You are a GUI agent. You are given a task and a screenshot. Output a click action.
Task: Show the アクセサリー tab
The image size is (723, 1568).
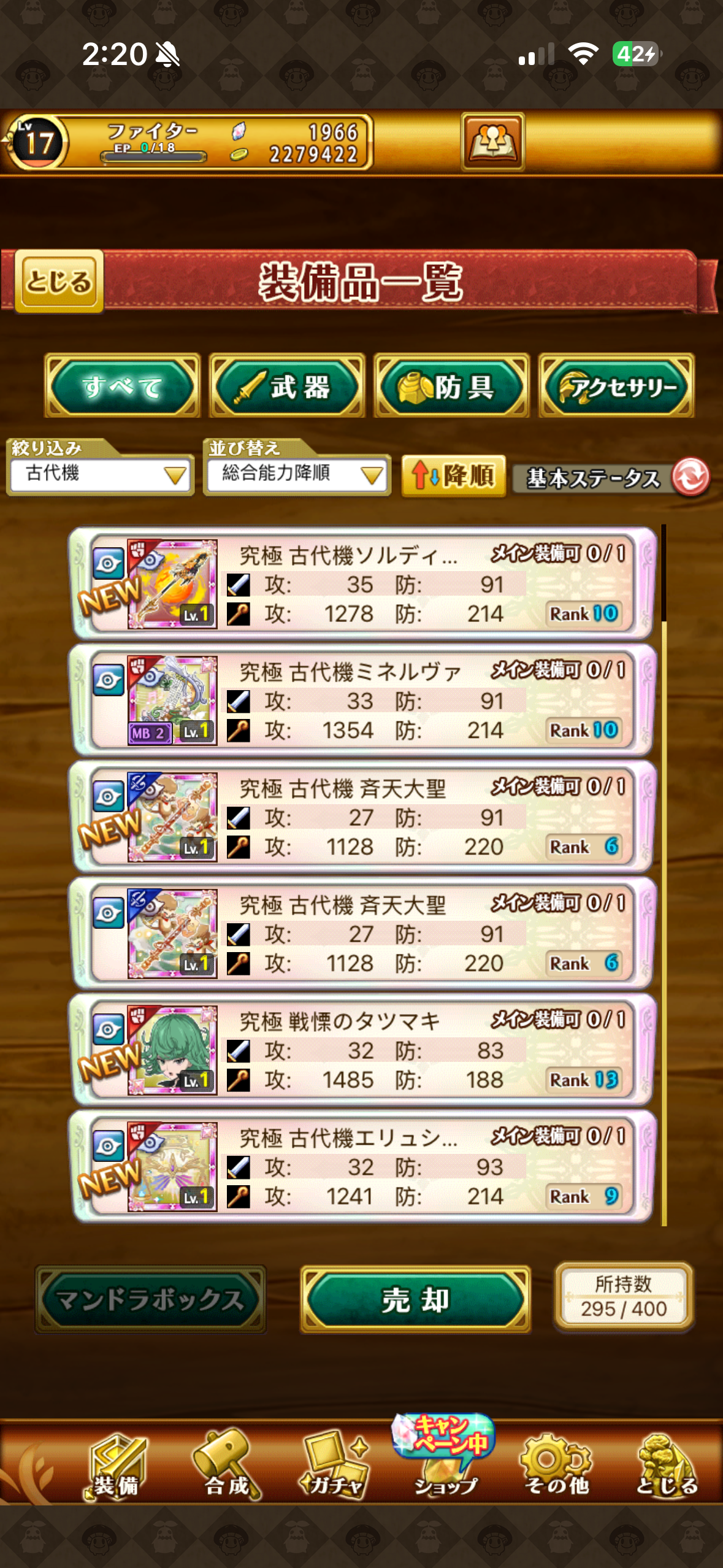coord(616,386)
